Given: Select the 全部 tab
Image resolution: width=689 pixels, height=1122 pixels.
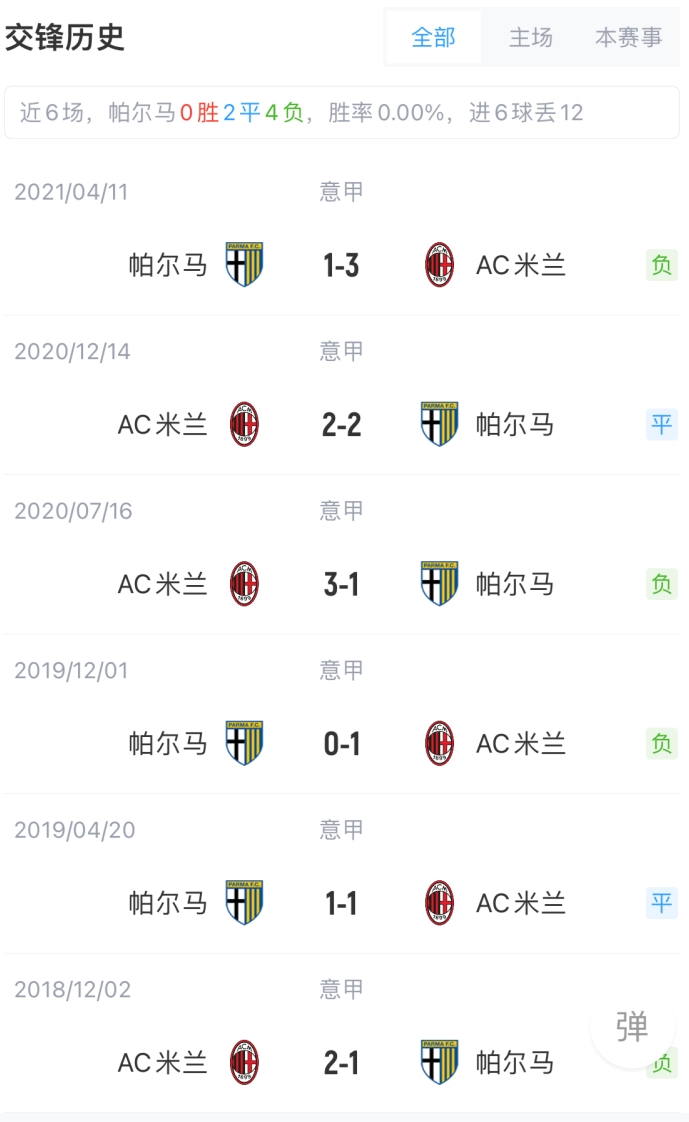Looking at the screenshot, I should click(434, 37).
